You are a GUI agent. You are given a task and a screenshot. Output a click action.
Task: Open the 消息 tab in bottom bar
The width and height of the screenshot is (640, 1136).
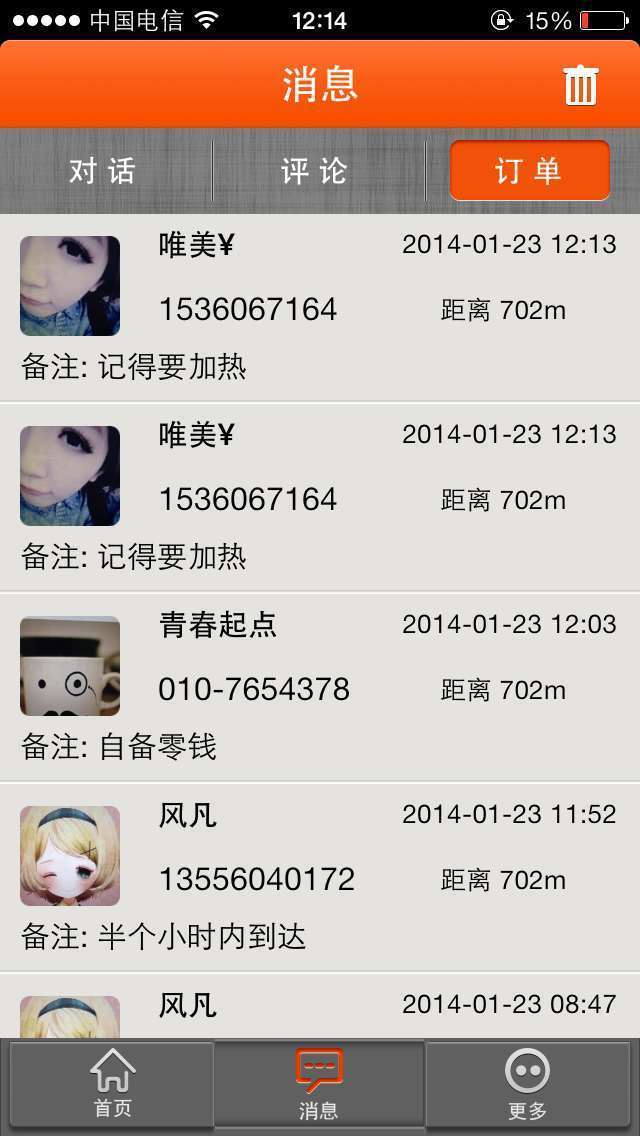pos(319,1084)
